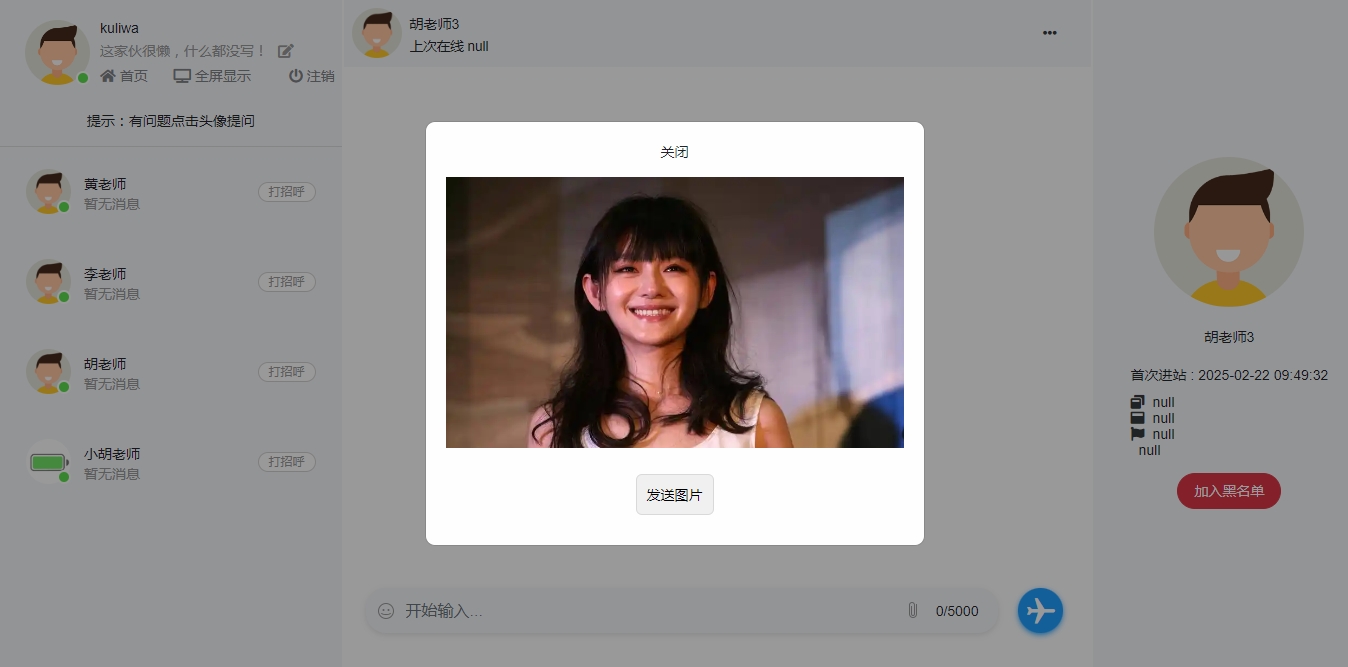Image resolution: width=1348 pixels, height=667 pixels.
Task: Attach a file with the paperclip
Action: pyautogui.click(x=912, y=610)
